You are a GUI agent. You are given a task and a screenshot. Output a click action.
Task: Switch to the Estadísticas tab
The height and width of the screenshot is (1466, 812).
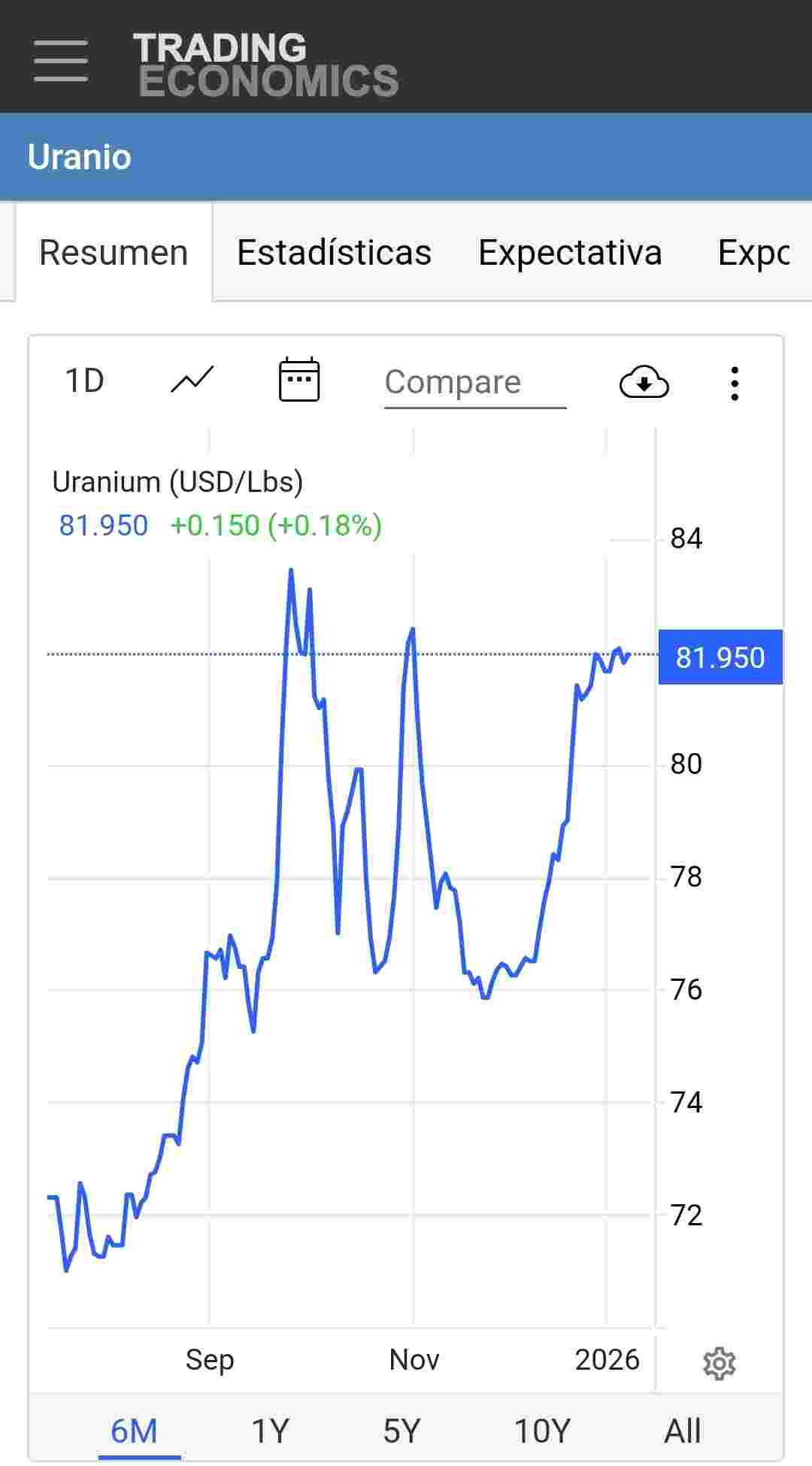pyautogui.click(x=333, y=253)
